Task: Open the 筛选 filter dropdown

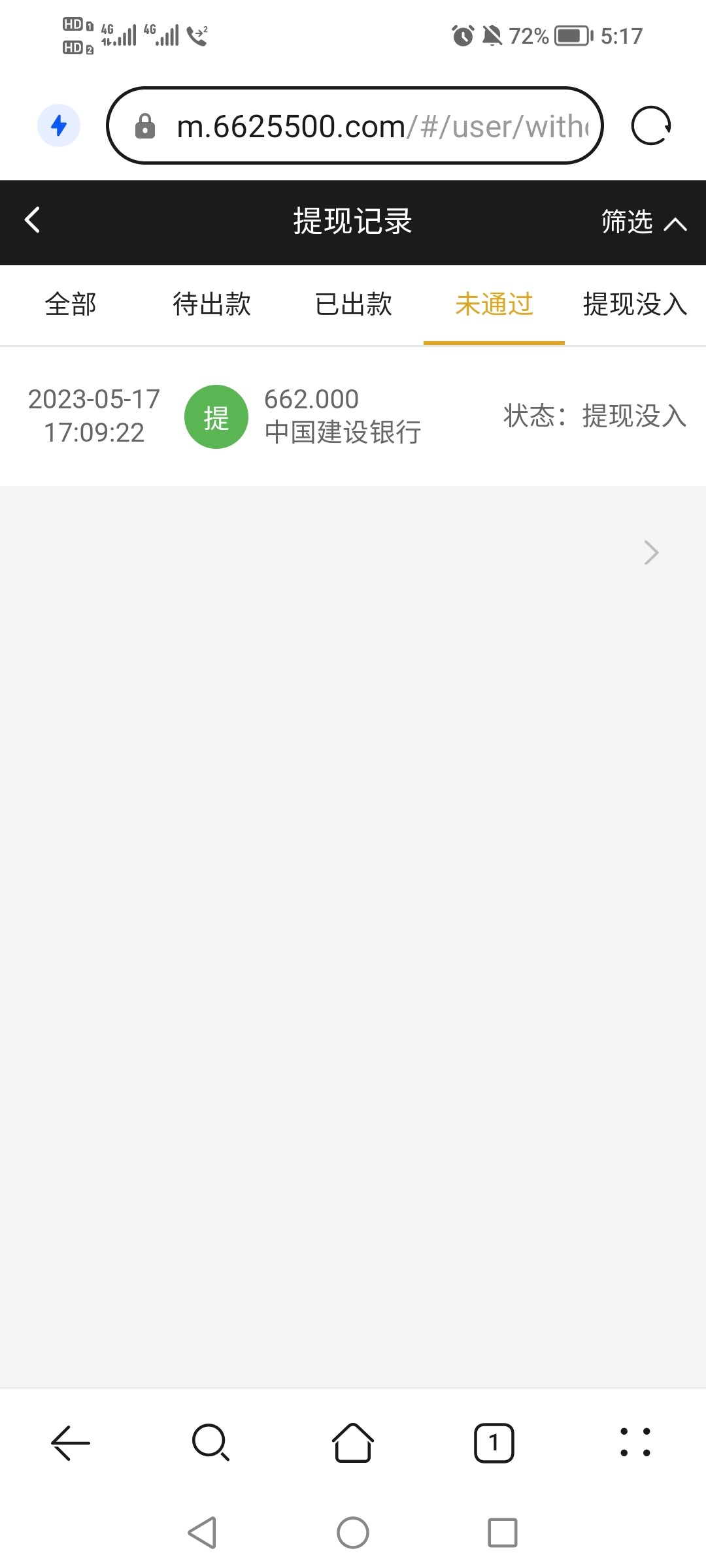Action: (643, 222)
